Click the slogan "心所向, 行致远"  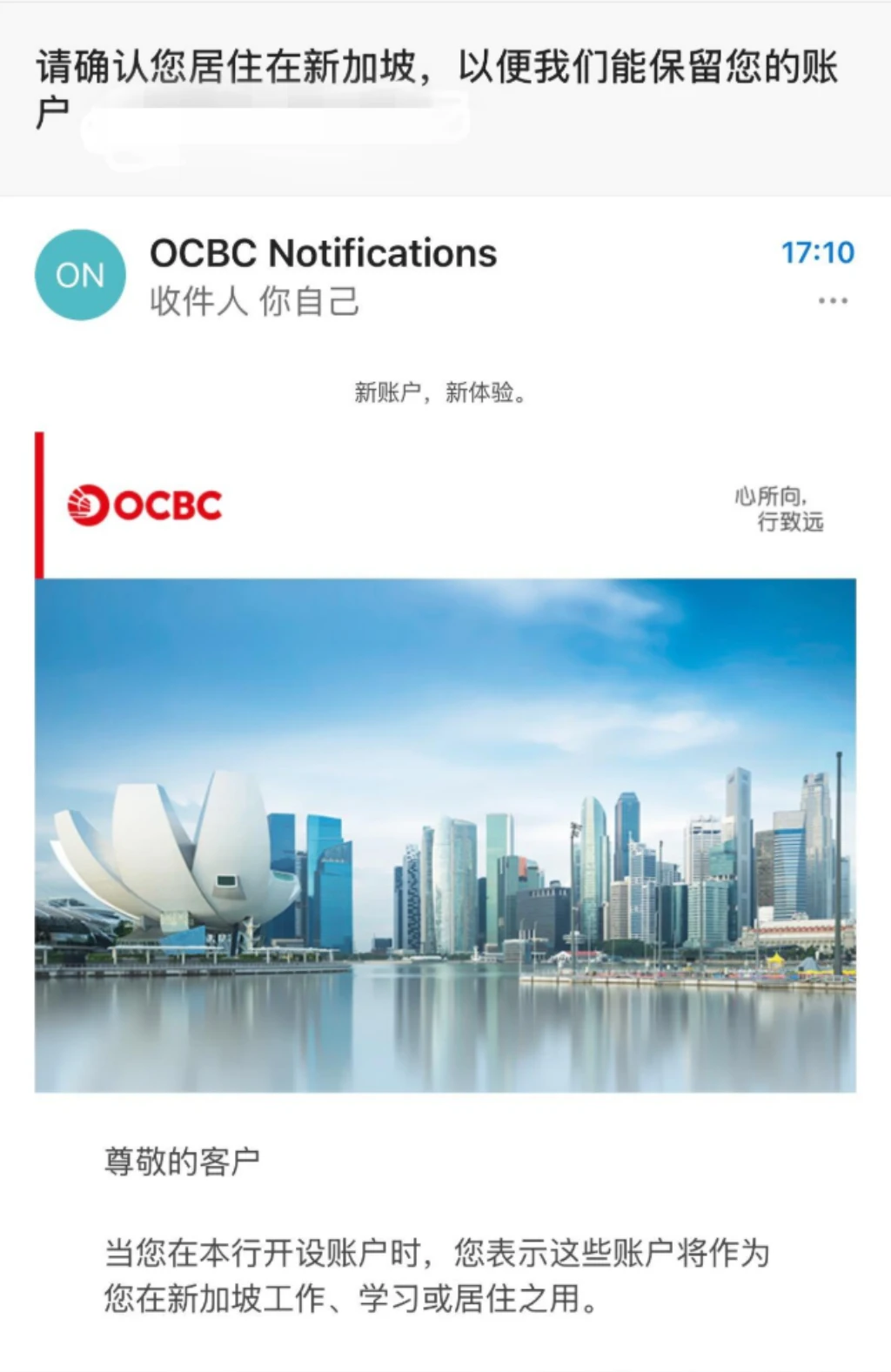tap(781, 509)
